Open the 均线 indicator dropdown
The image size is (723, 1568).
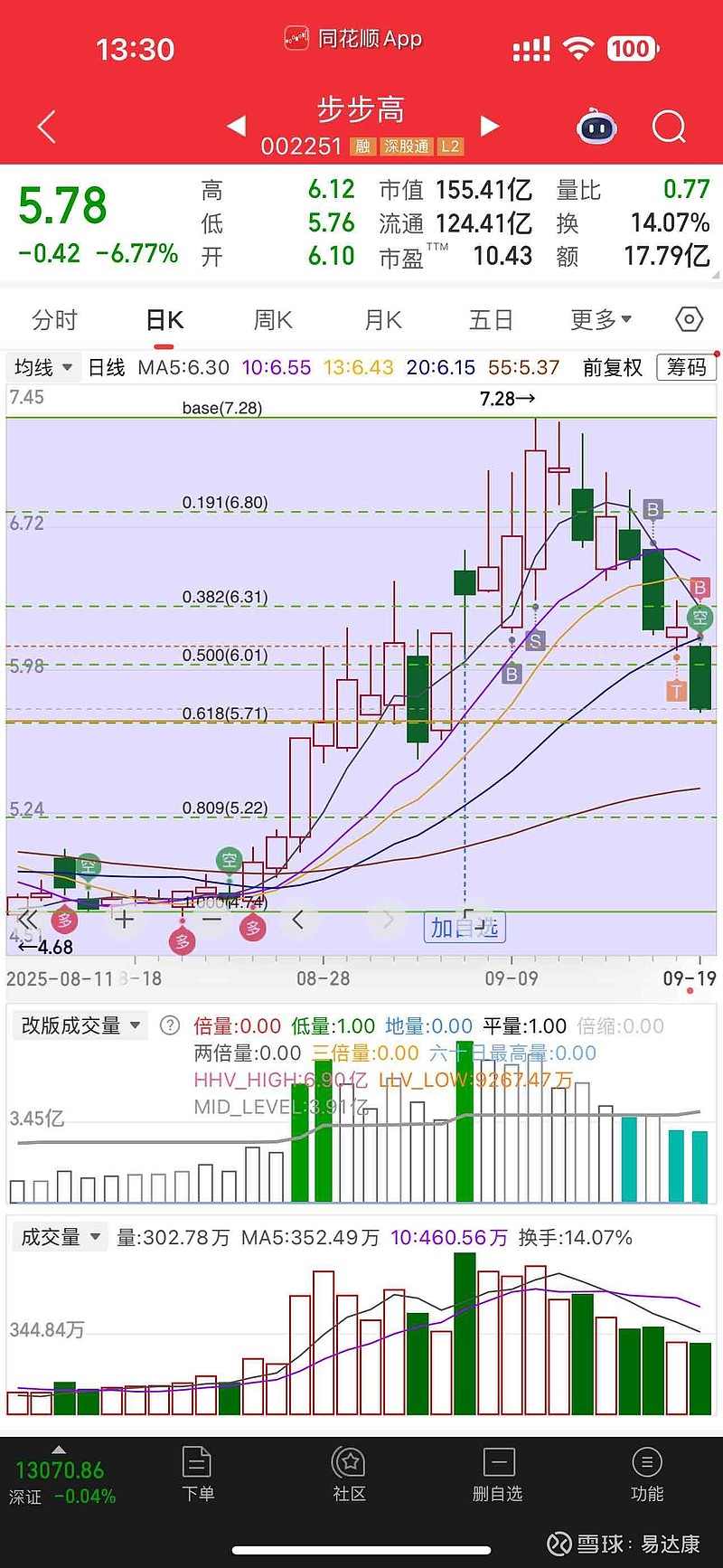pos(43,367)
